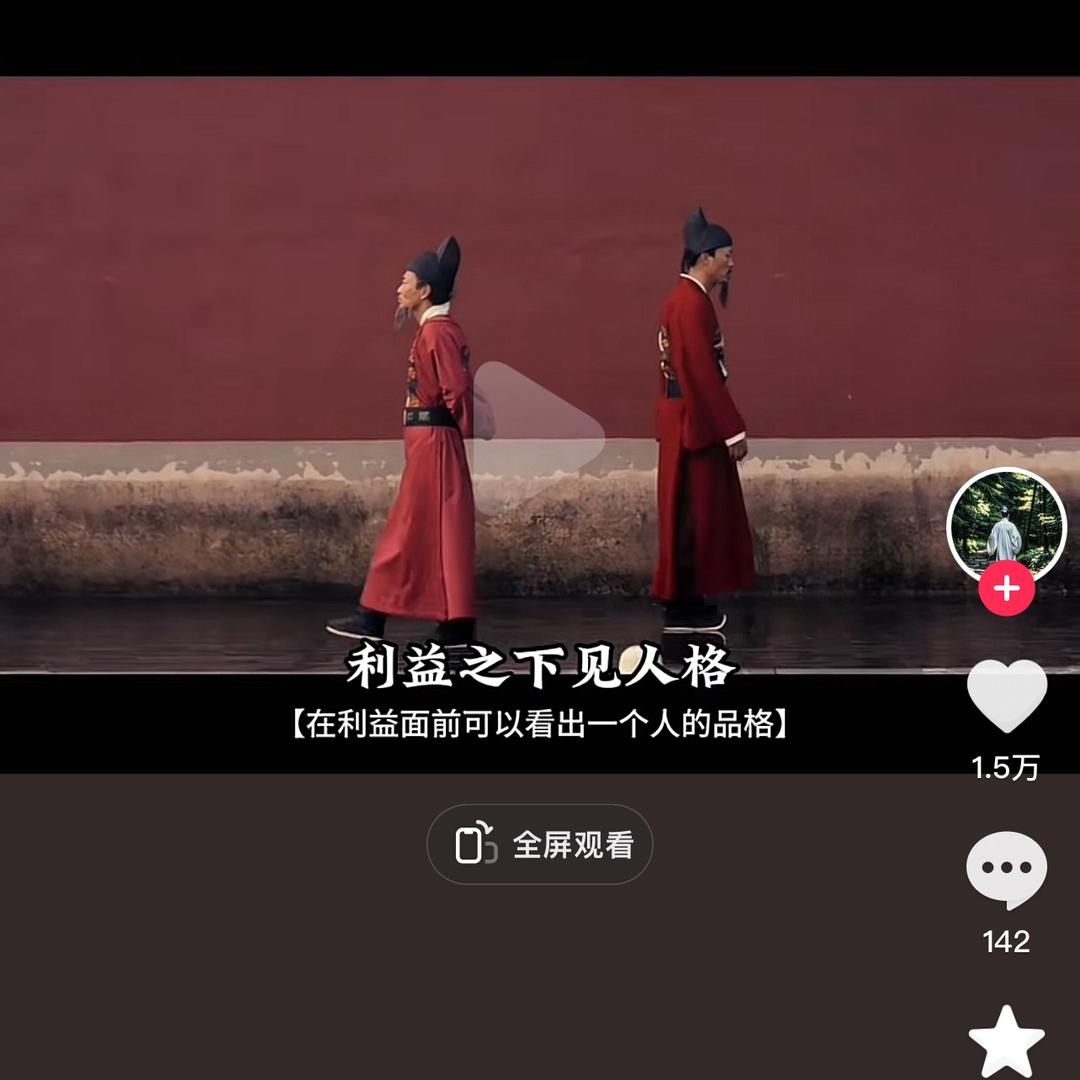
Task: Follow the creator with the plus badge
Action: [x=1006, y=589]
